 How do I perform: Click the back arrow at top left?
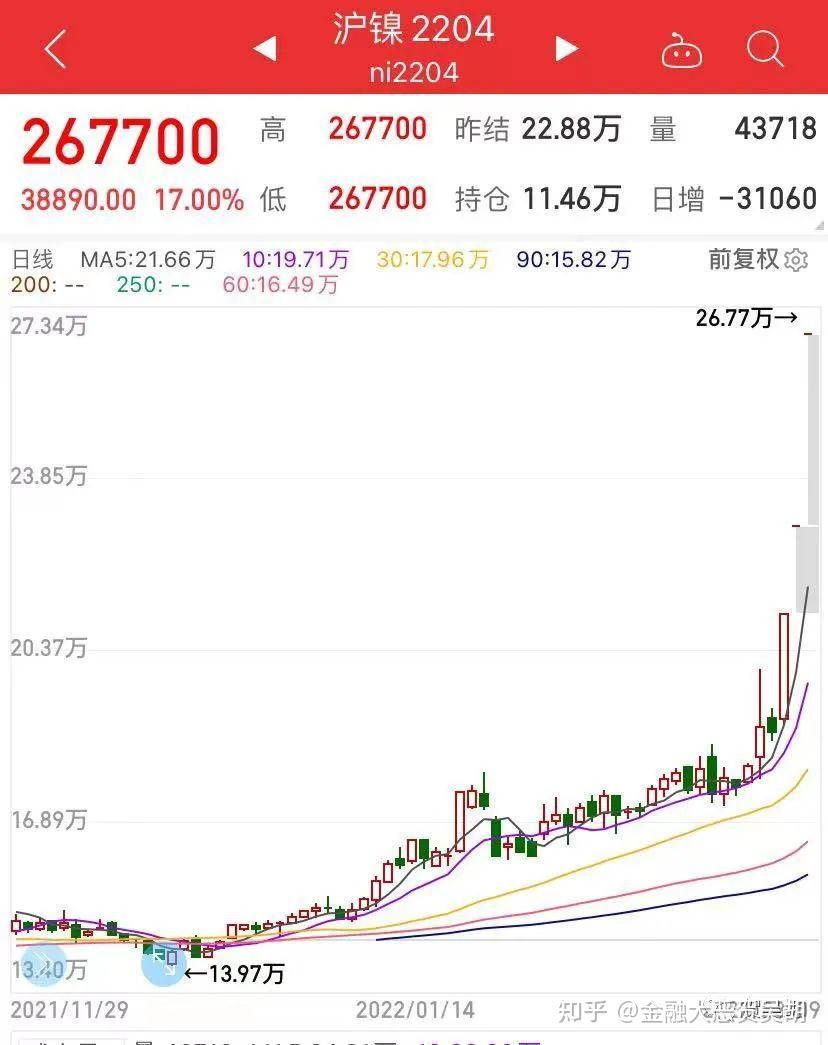click(52, 48)
